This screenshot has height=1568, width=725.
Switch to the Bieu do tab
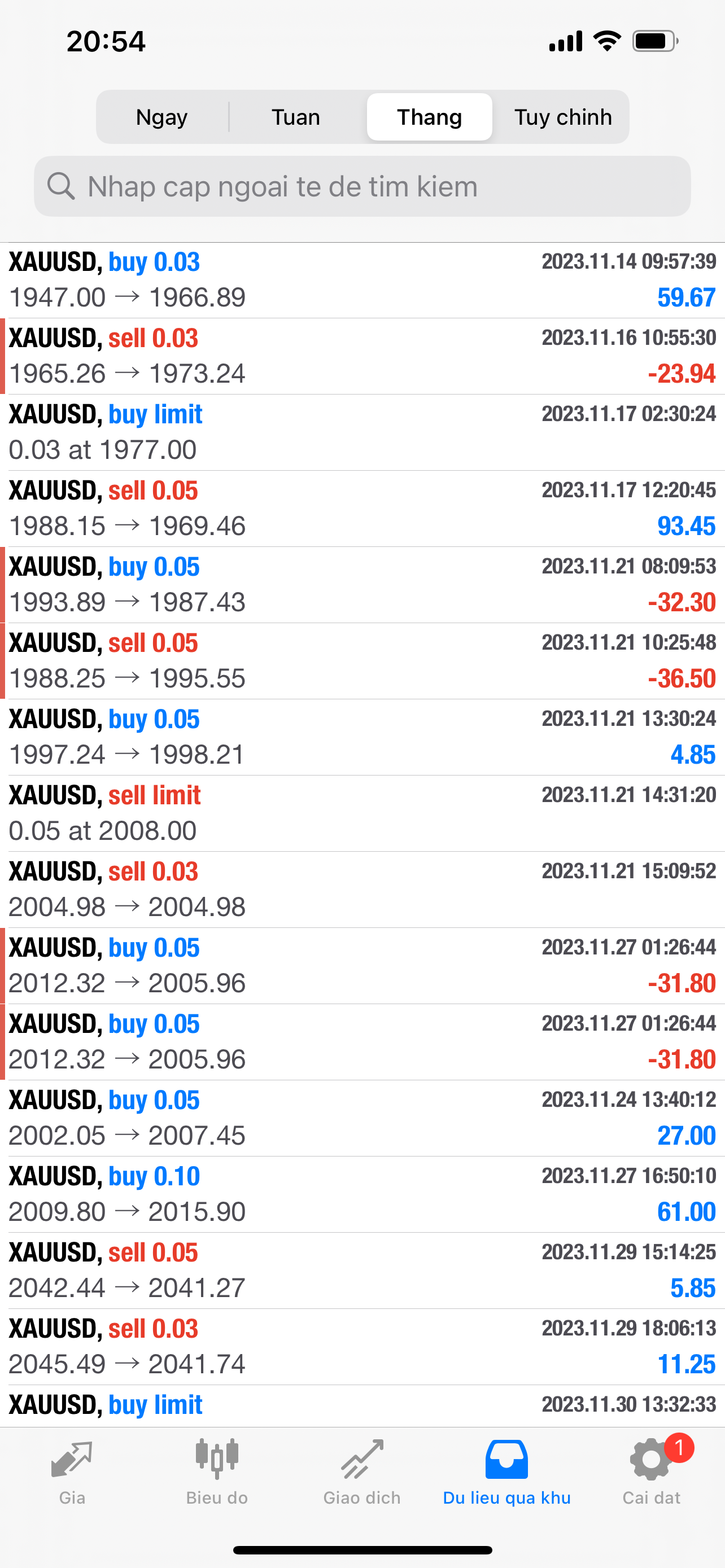pos(217,1472)
